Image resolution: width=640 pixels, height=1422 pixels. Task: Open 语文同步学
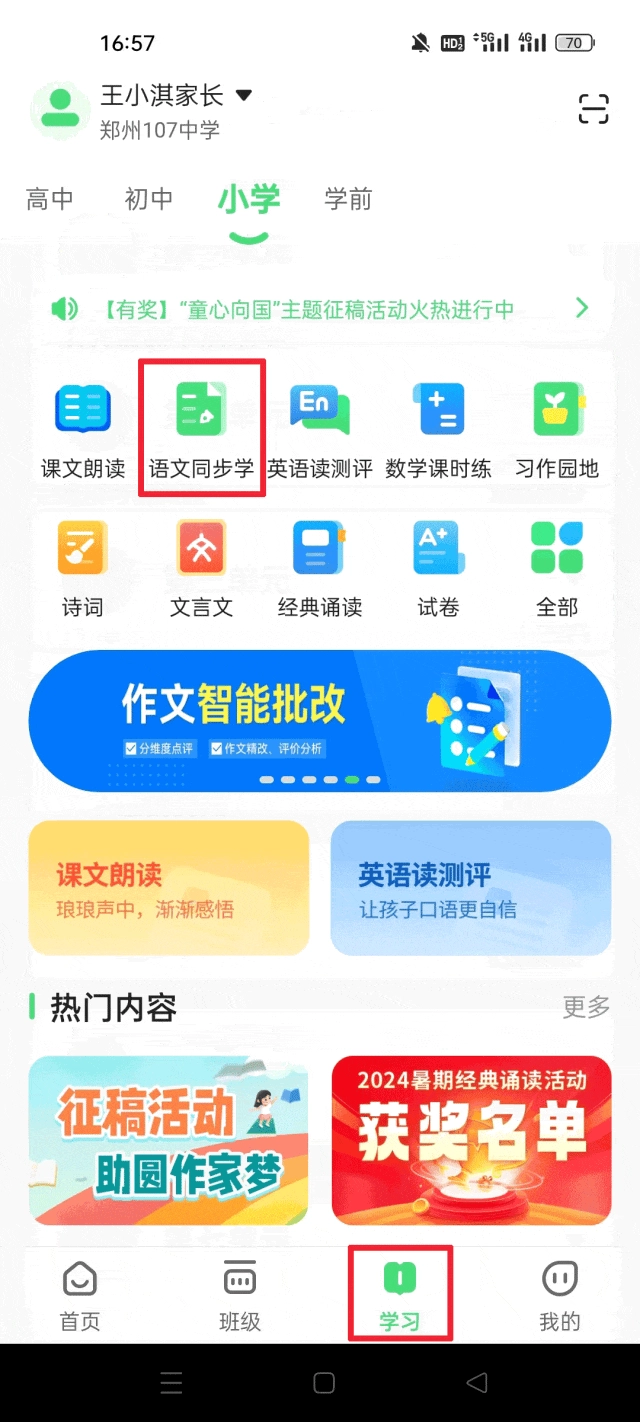click(201, 430)
